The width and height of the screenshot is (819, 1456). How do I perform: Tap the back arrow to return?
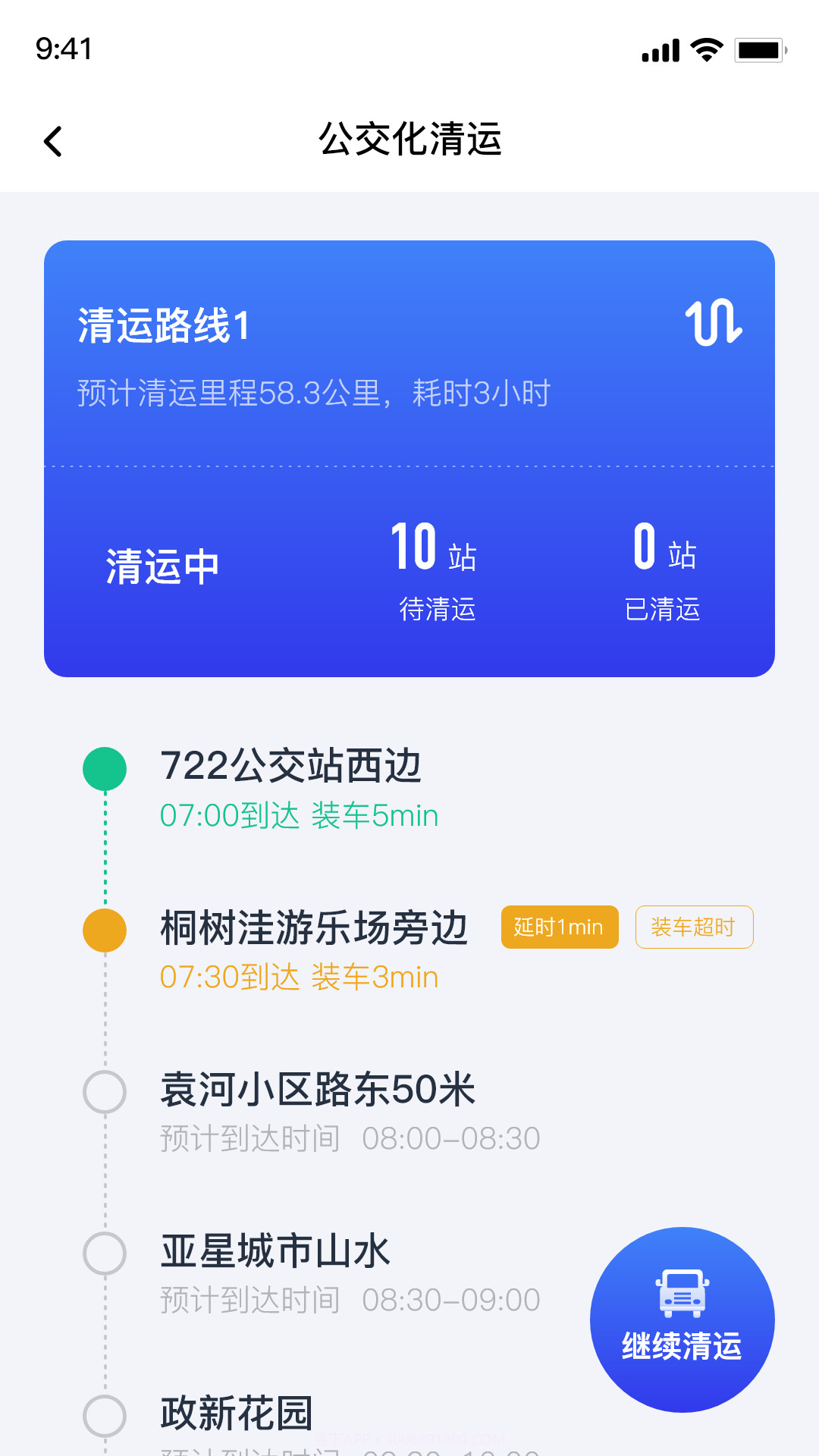(52, 141)
